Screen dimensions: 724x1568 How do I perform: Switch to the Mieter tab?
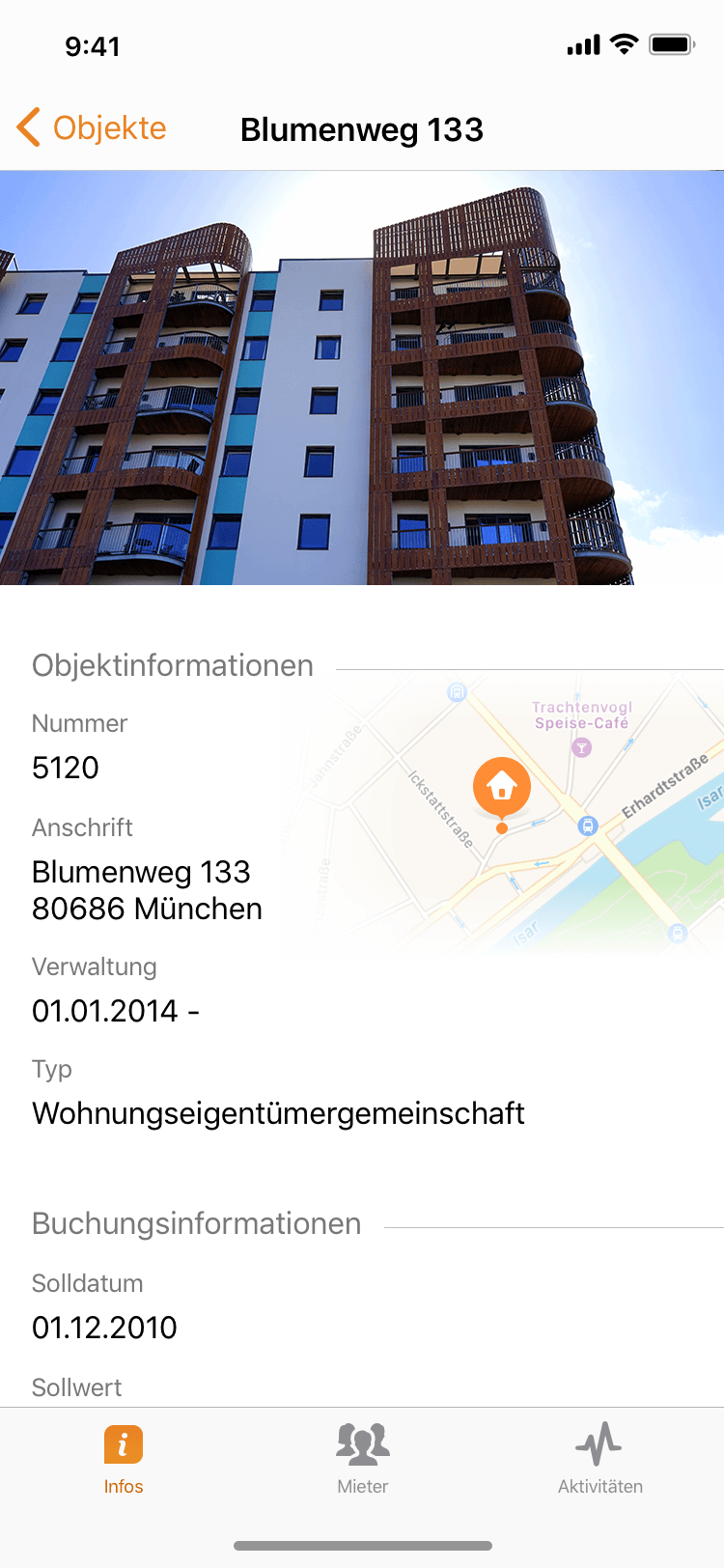[x=362, y=1458]
